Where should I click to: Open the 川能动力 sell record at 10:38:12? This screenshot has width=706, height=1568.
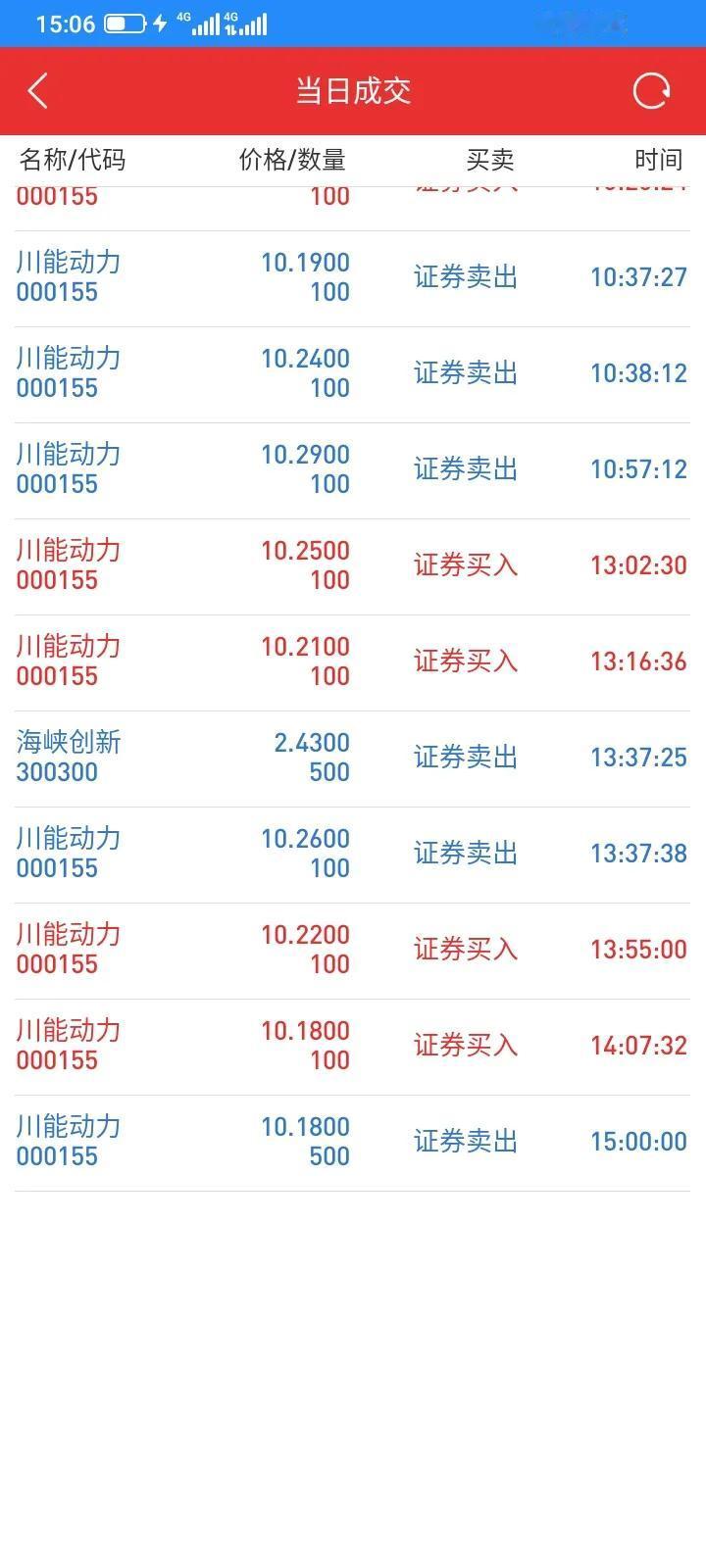click(x=353, y=375)
